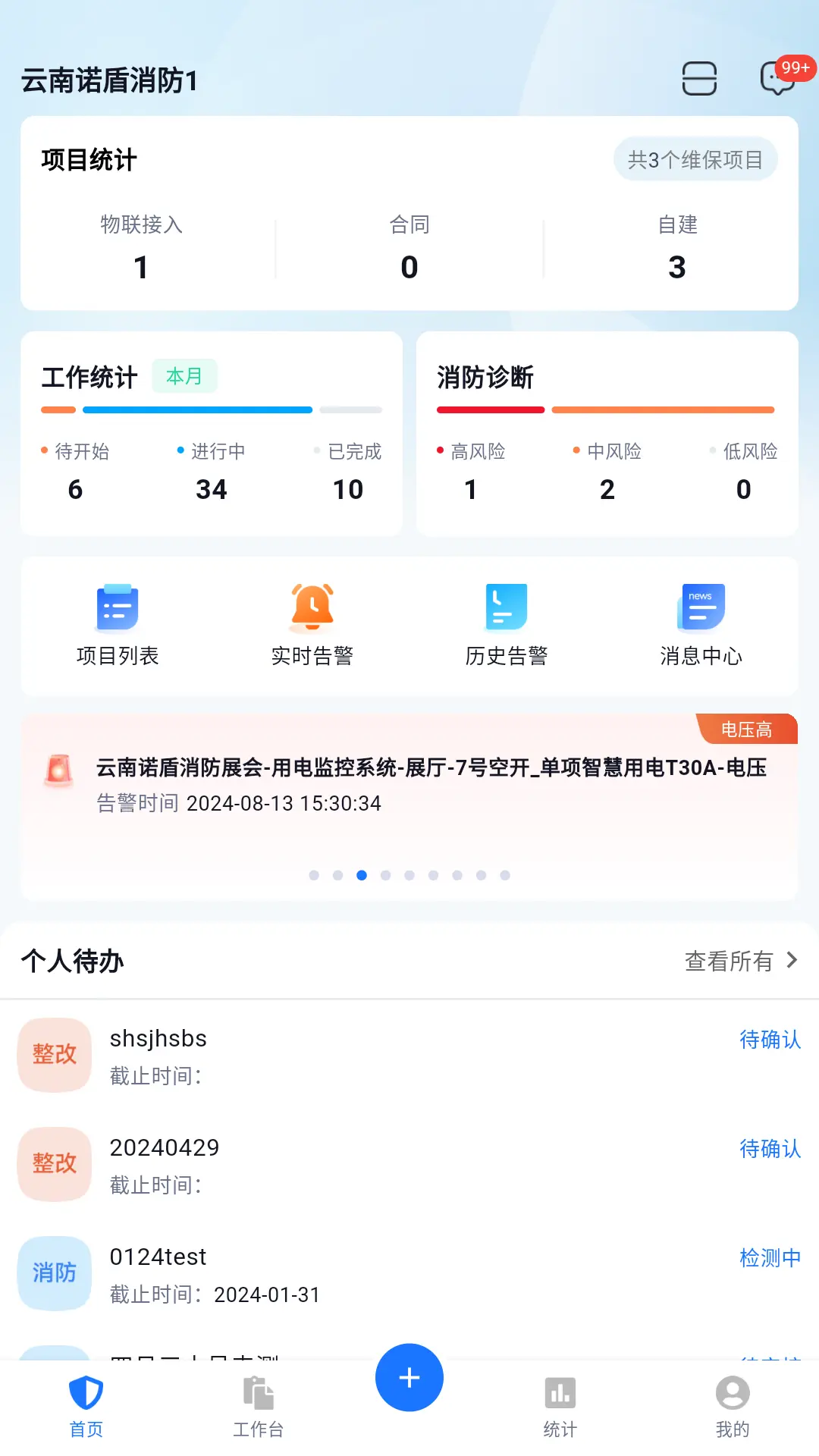Tap the blue plus add button

409,1377
